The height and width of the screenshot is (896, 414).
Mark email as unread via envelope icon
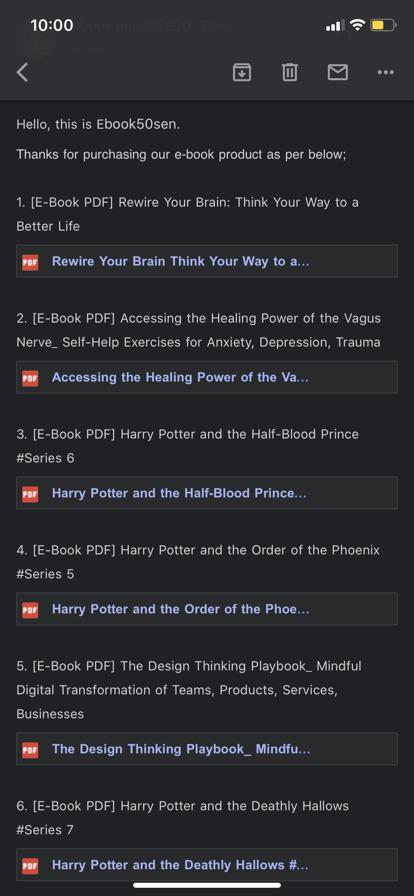pyautogui.click(x=337, y=73)
